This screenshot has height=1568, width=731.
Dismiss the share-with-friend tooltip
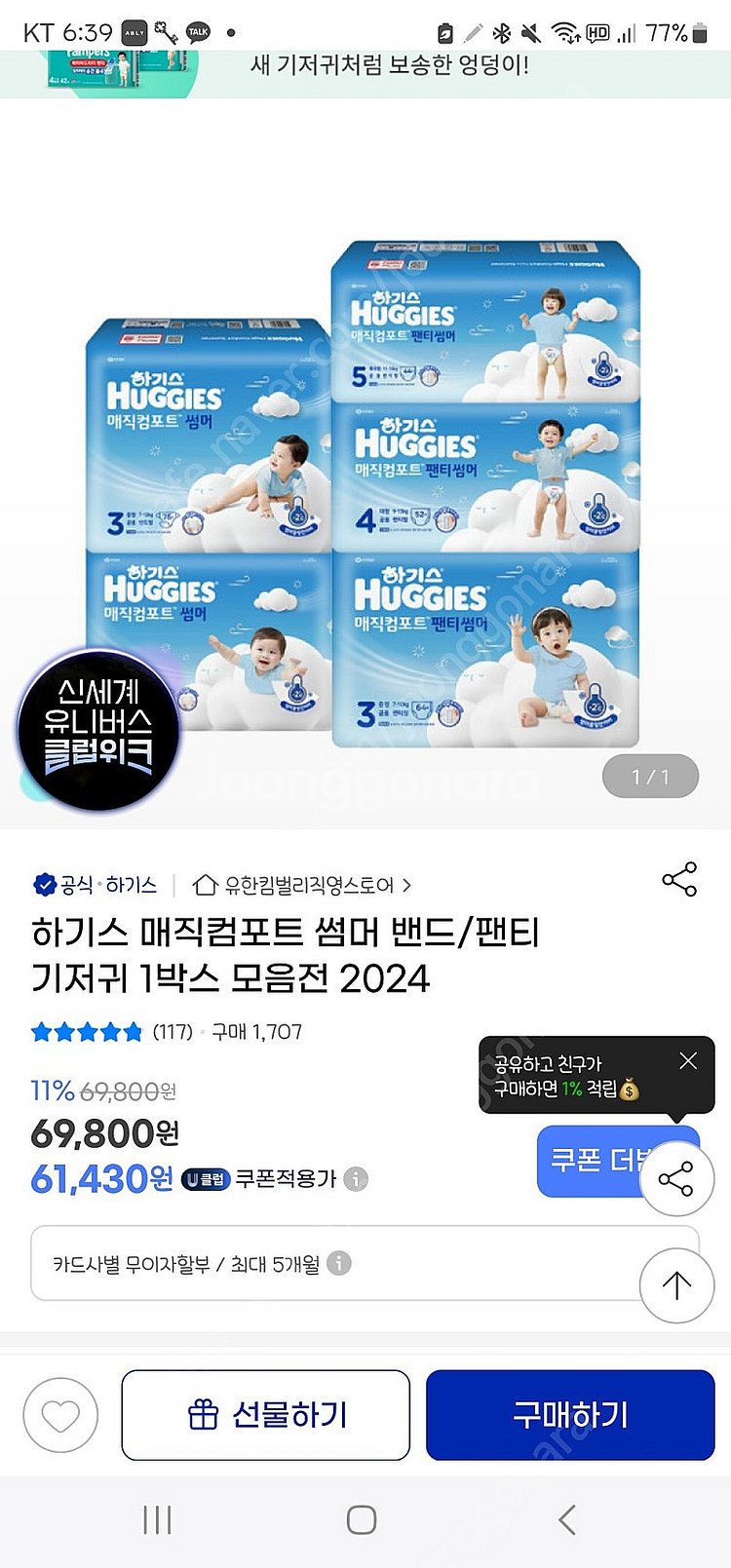pos(688,1060)
